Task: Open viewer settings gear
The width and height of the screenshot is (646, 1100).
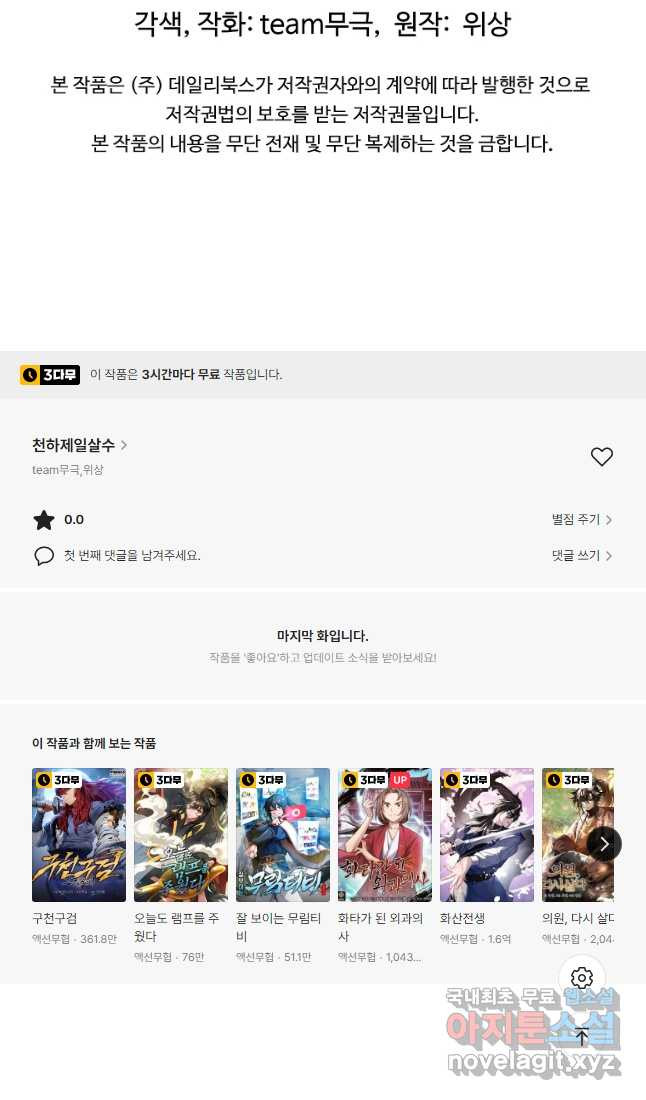Action: click(582, 978)
